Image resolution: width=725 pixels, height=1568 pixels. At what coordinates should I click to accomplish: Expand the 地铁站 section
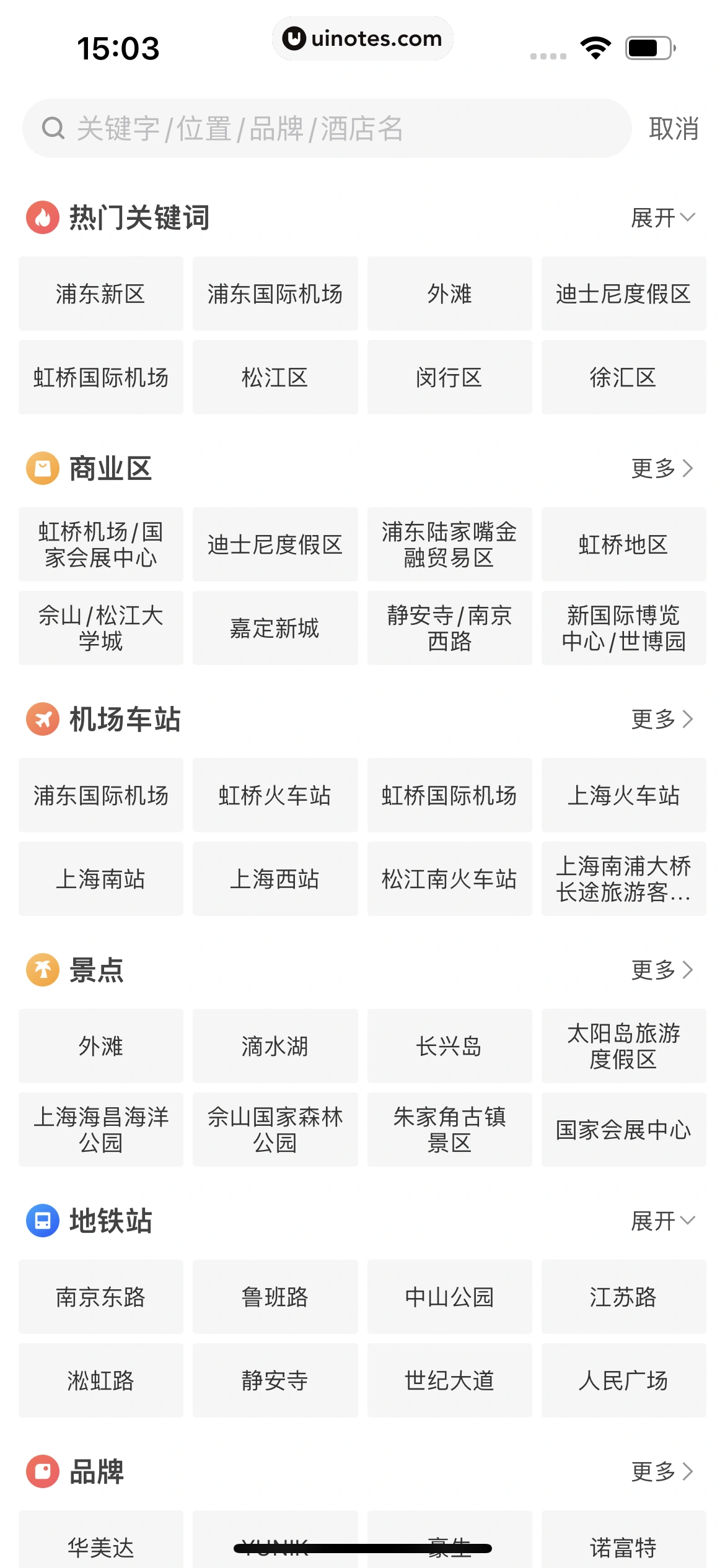click(x=662, y=1221)
